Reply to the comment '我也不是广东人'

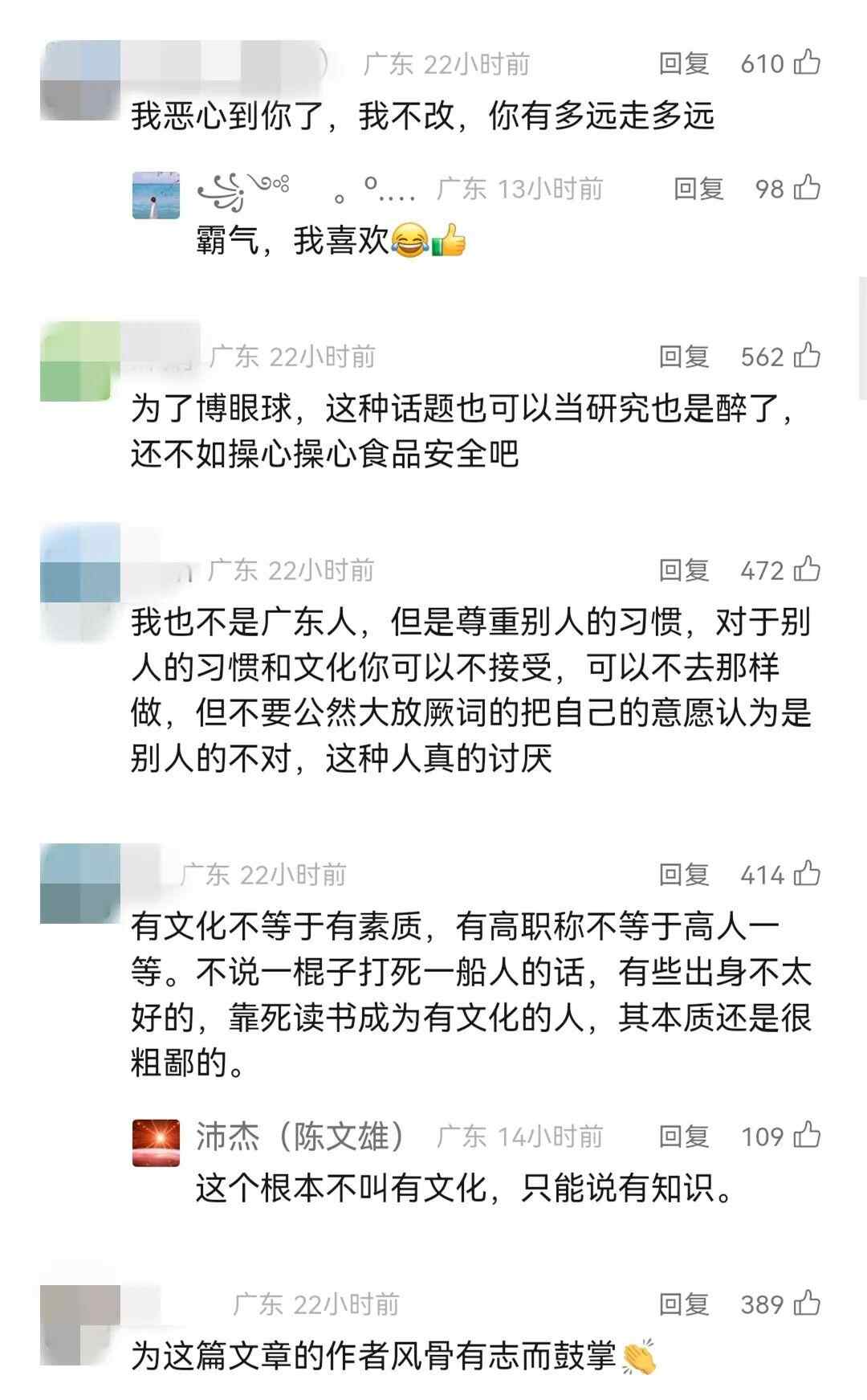click(x=683, y=571)
